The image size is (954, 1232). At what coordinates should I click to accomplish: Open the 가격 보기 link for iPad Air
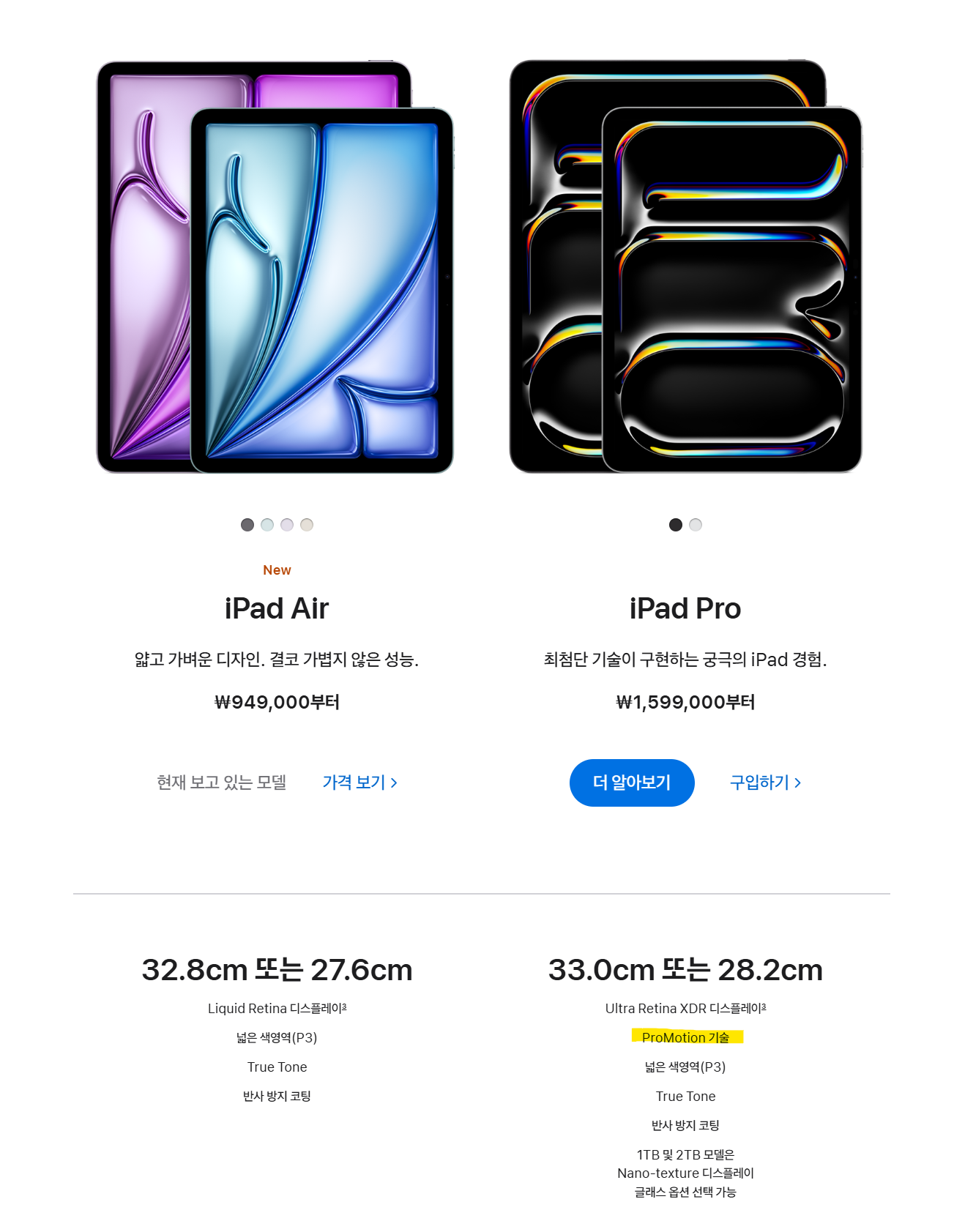pos(359,783)
